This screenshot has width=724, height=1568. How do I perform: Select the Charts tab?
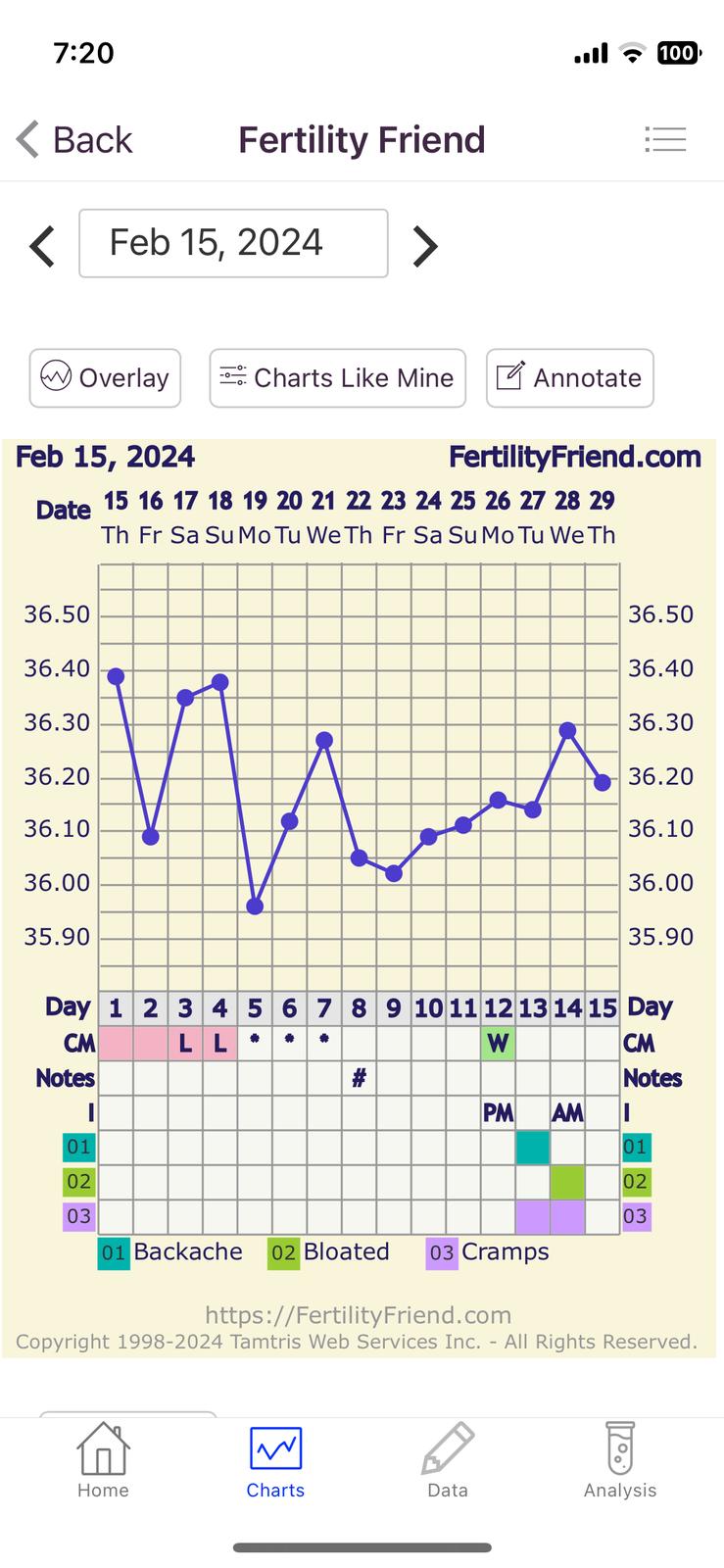[275, 1461]
